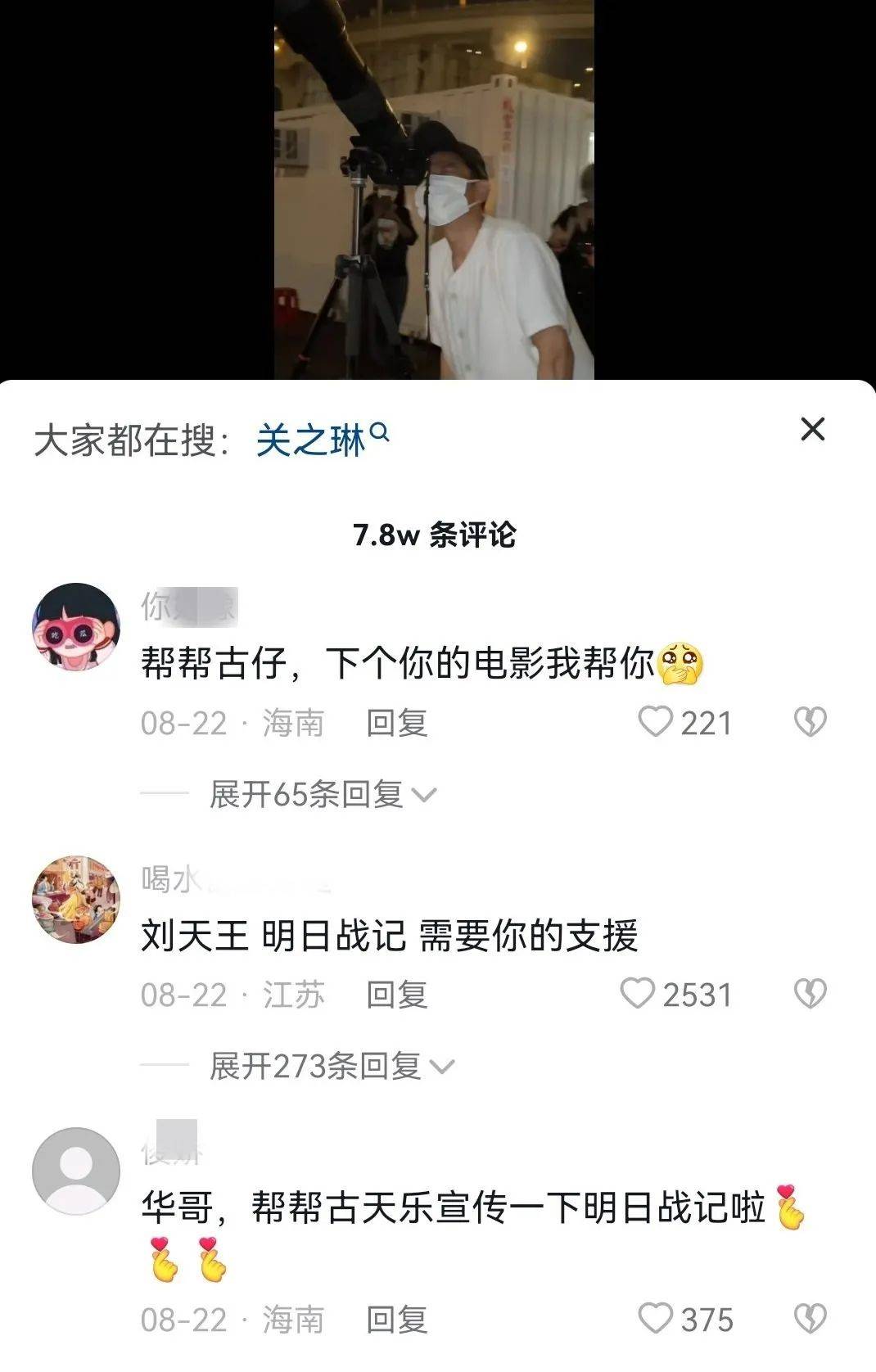Like the comment 刘天王 明日战记
876x1372 pixels.
(x=638, y=994)
